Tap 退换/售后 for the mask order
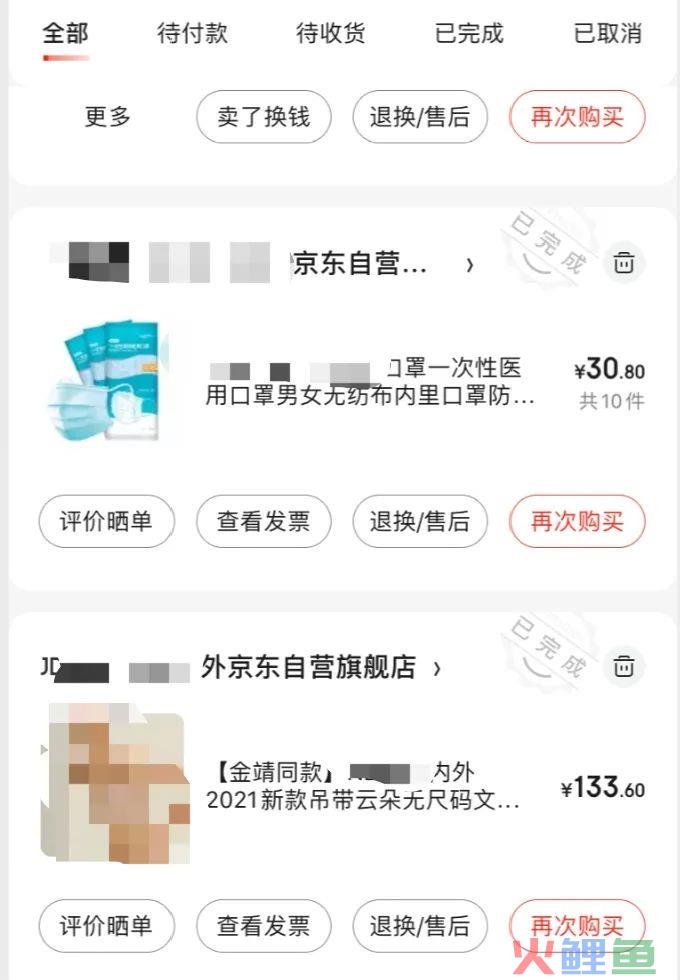The width and height of the screenshot is (680, 980). 420,521
